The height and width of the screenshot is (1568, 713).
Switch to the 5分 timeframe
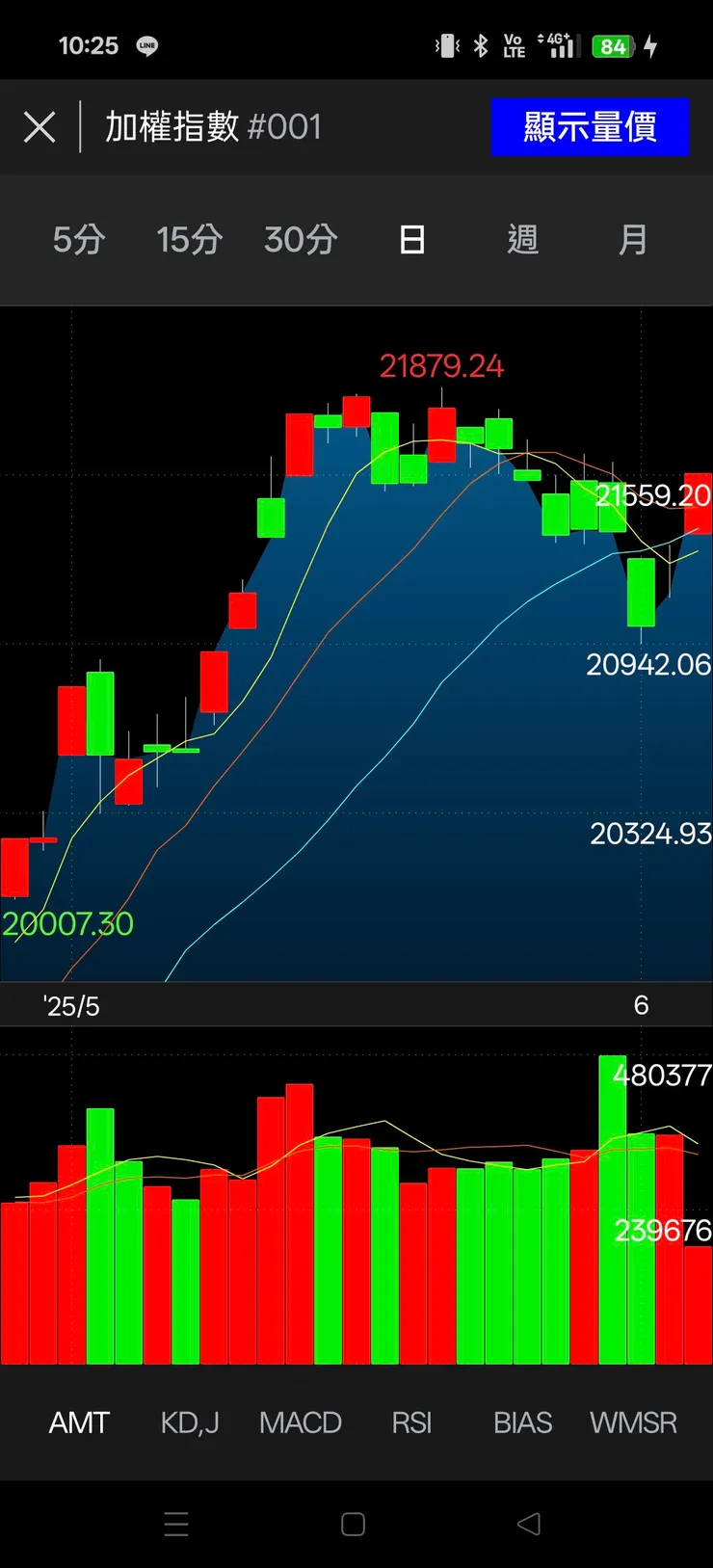click(79, 240)
